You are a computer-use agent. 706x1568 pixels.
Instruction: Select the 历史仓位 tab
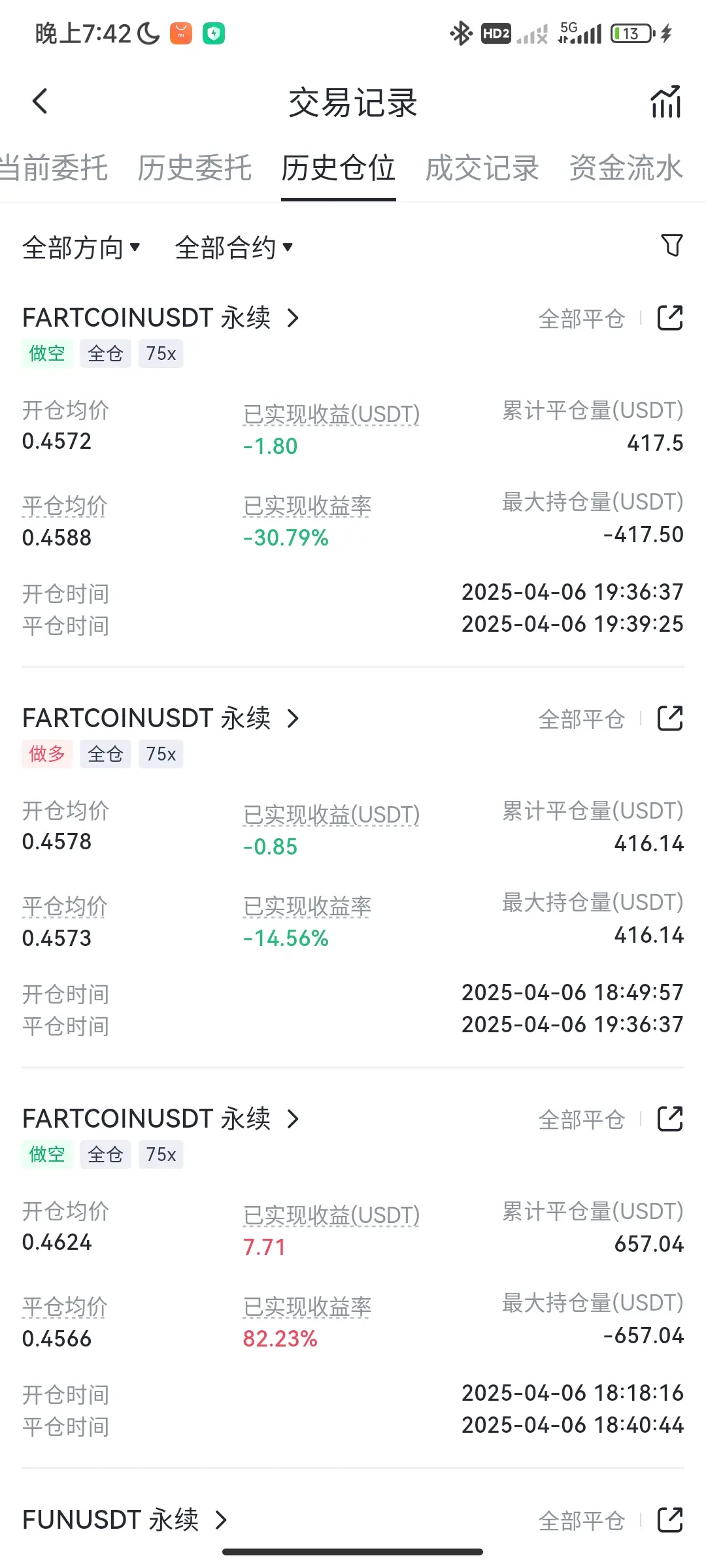click(x=339, y=168)
